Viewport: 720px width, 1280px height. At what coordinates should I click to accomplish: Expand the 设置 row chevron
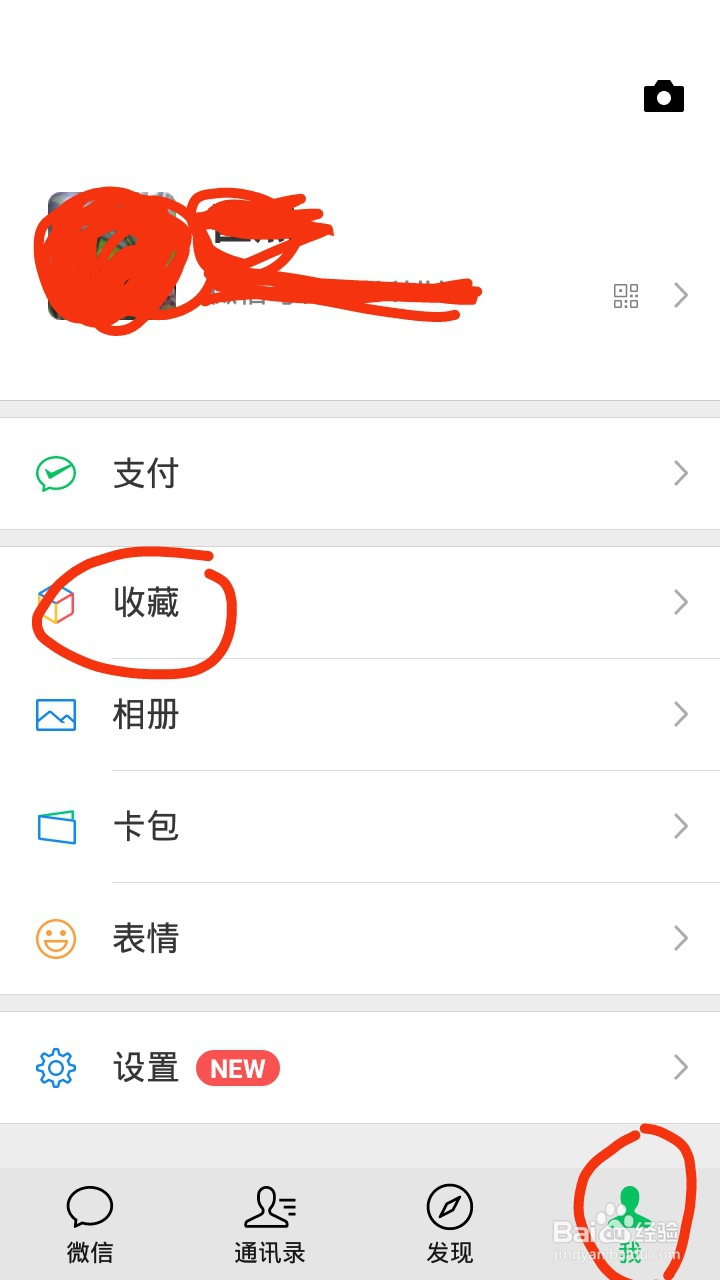pos(681,1068)
